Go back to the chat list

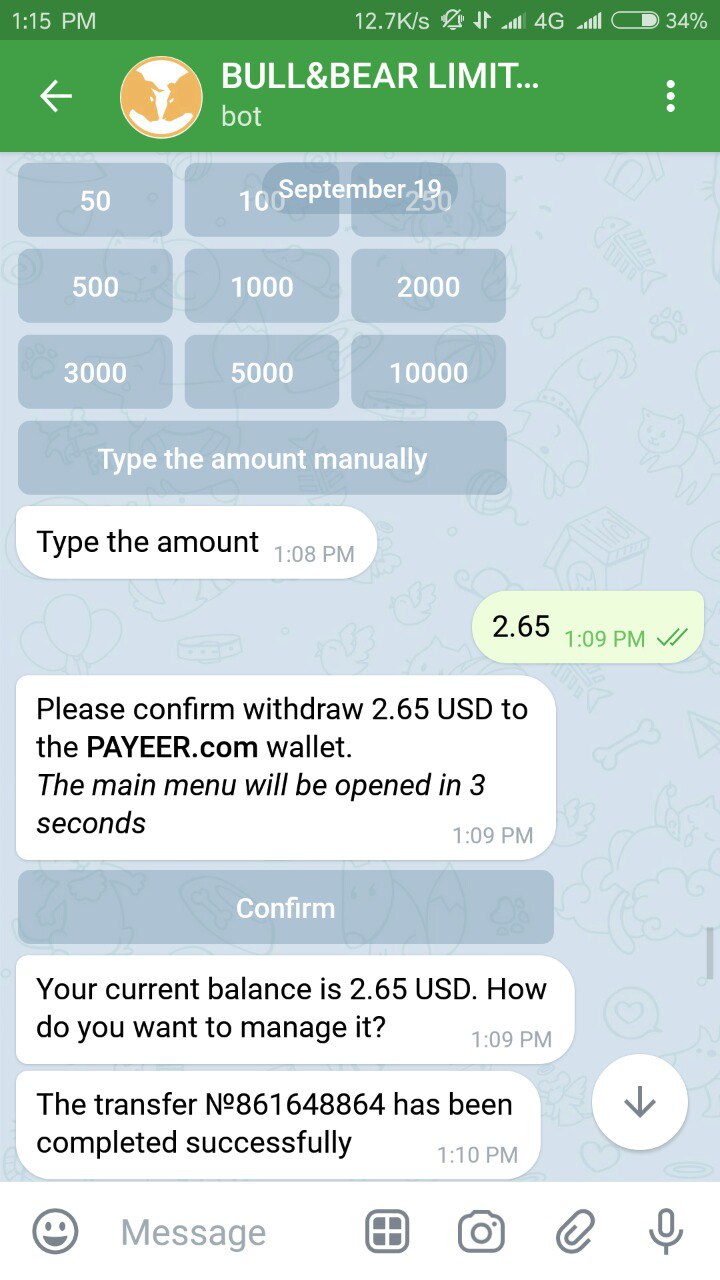56,97
